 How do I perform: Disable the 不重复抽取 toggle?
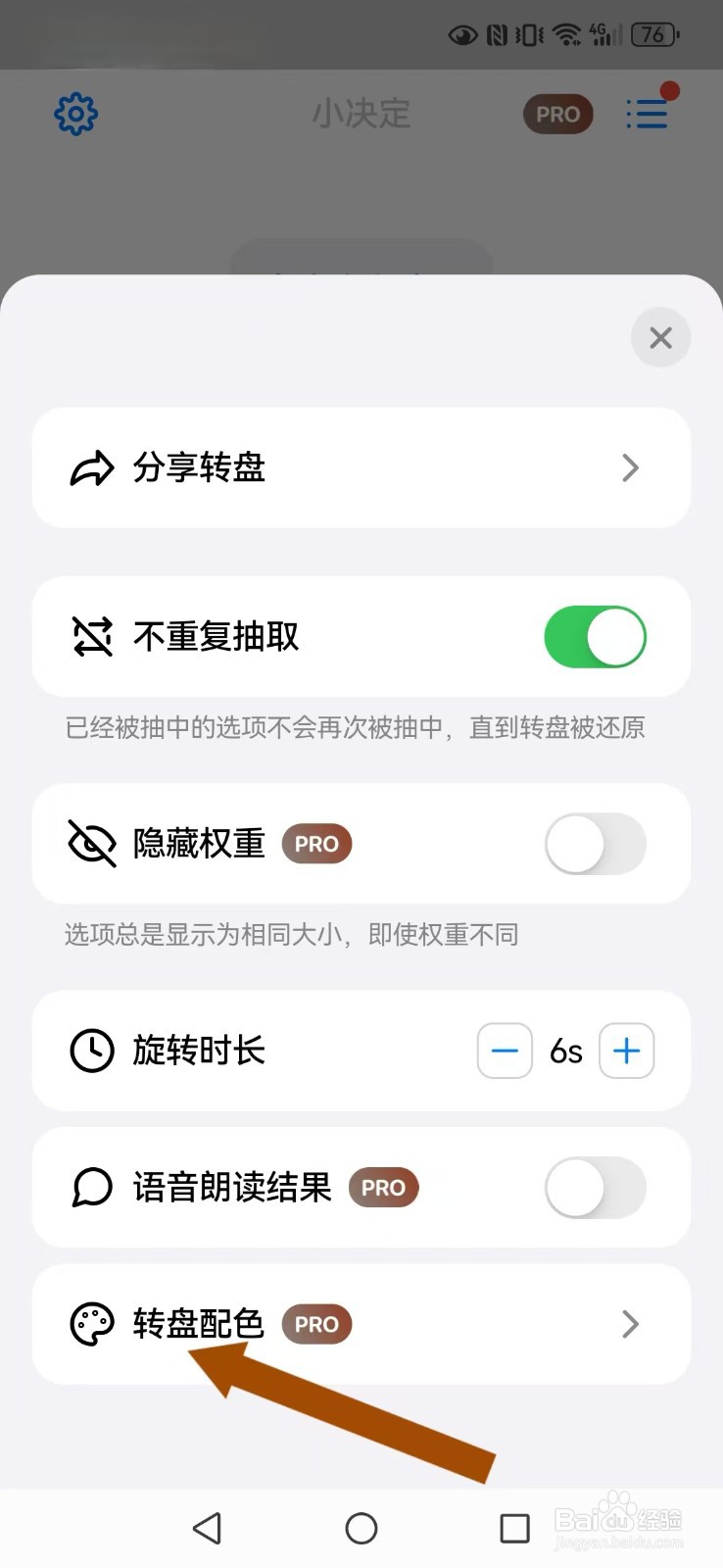point(595,636)
